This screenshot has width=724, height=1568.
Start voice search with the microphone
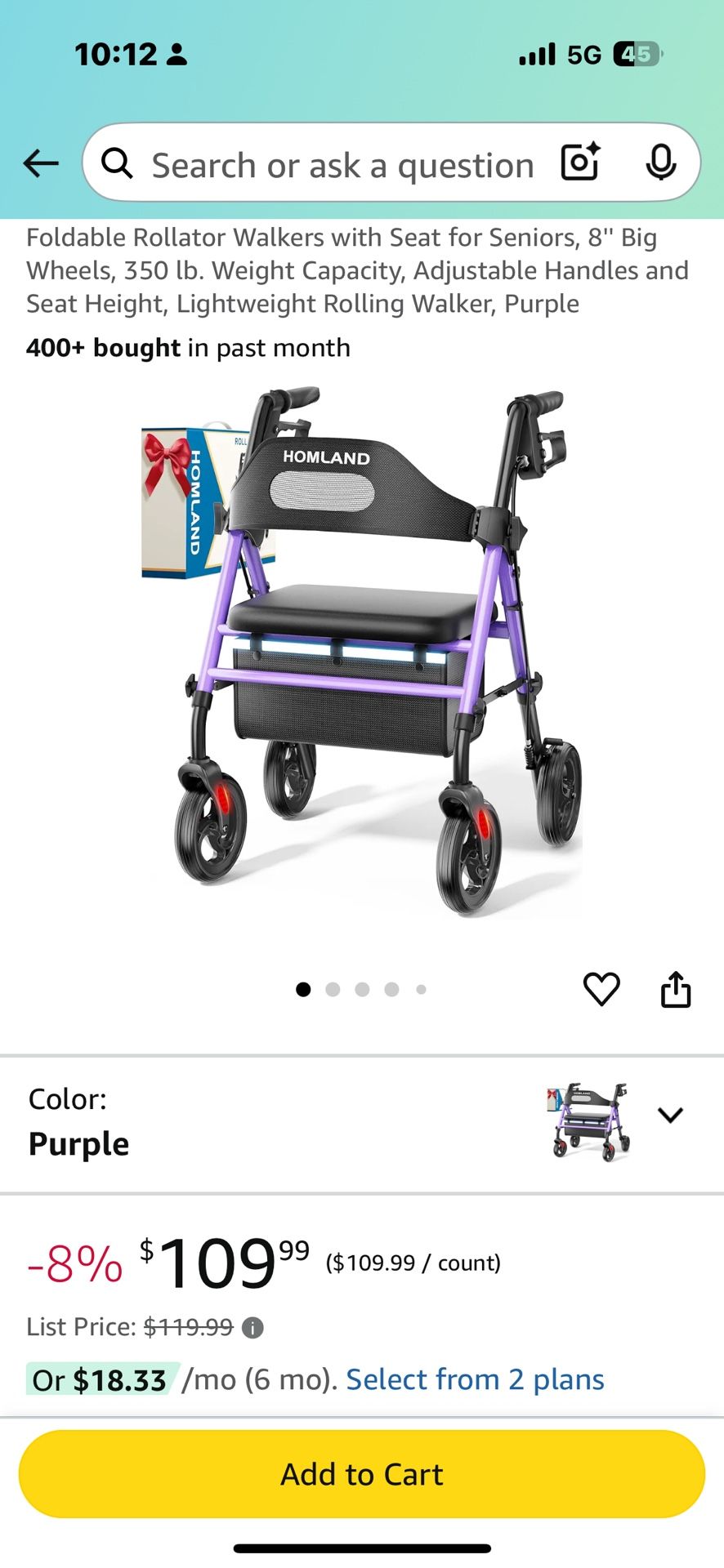click(660, 162)
